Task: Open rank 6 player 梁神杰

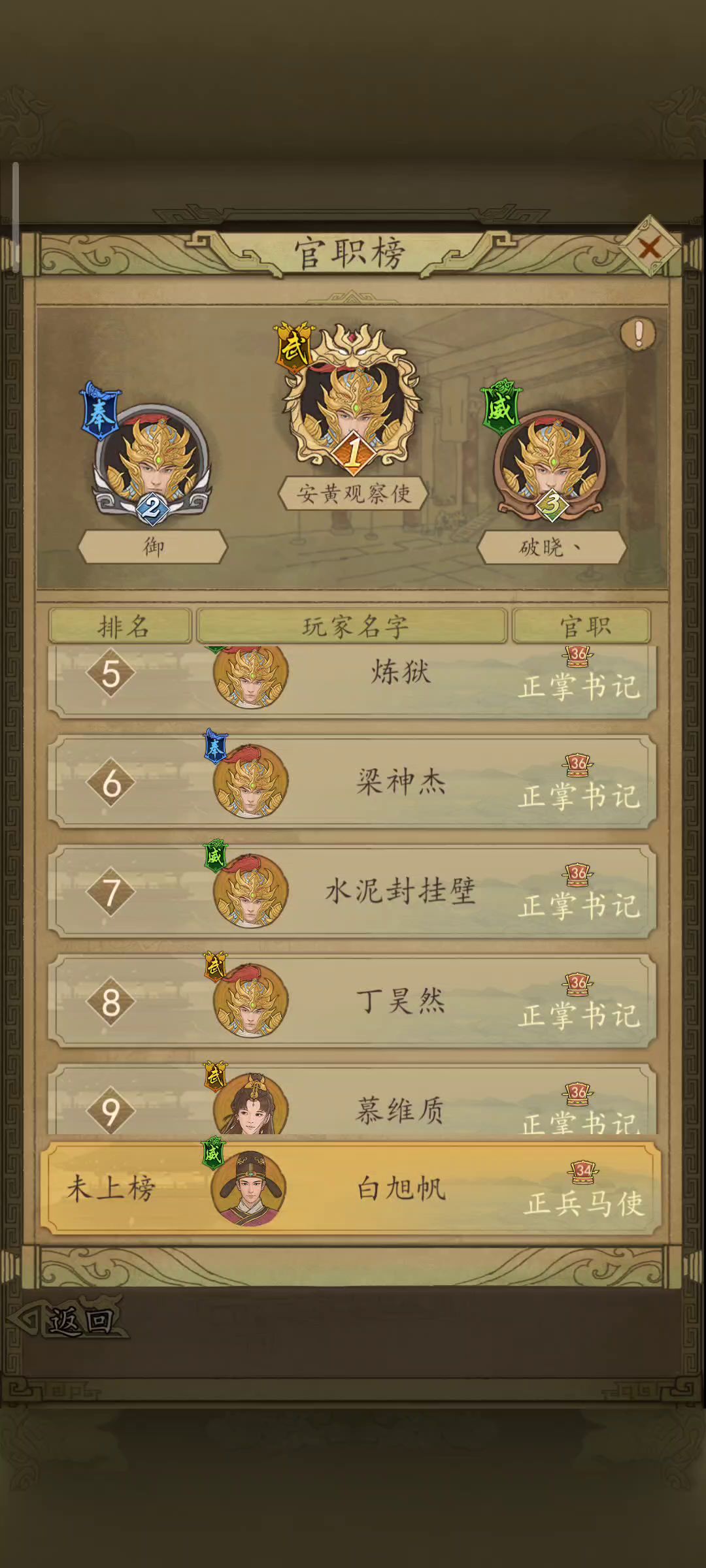Action: point(353,782)
